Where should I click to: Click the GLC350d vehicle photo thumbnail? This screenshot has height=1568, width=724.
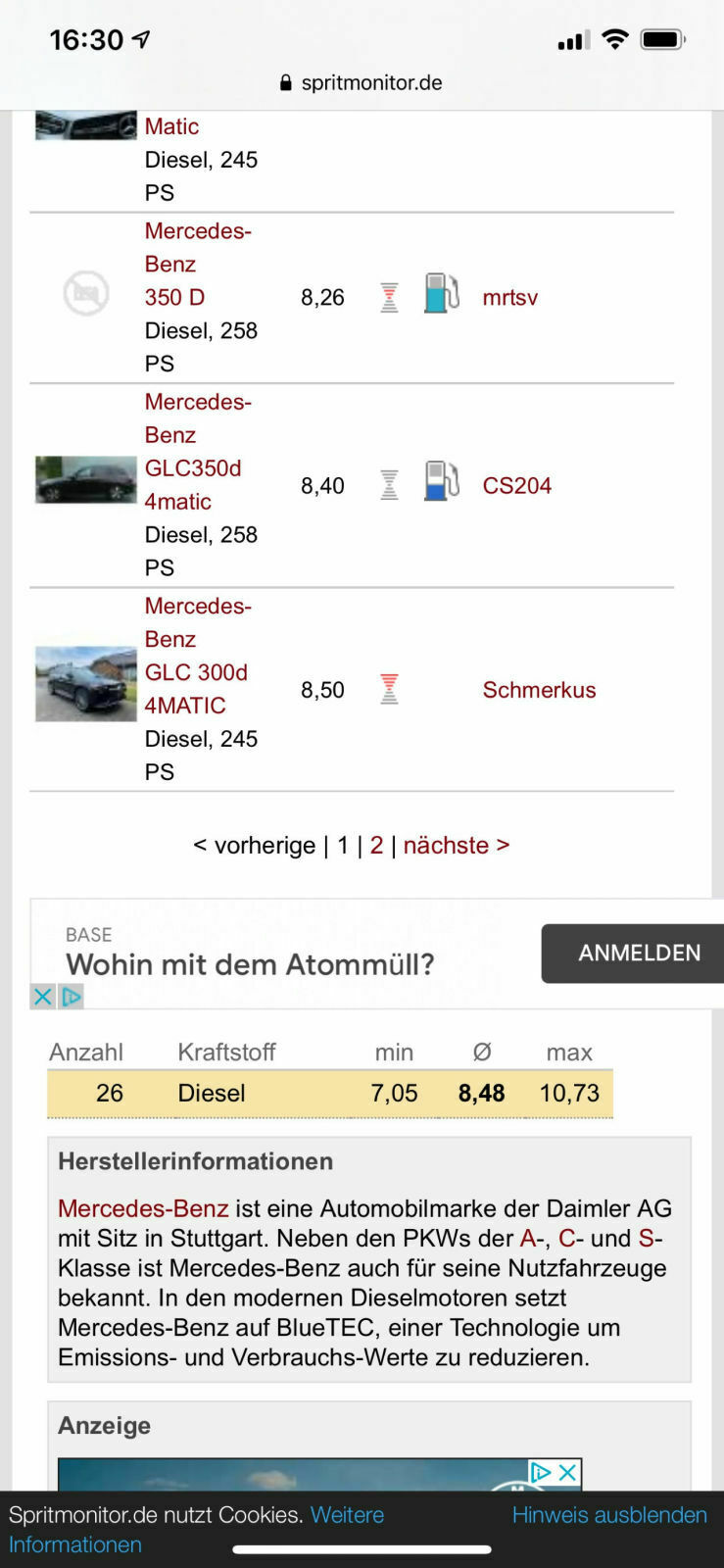click(x=84, y=480)
